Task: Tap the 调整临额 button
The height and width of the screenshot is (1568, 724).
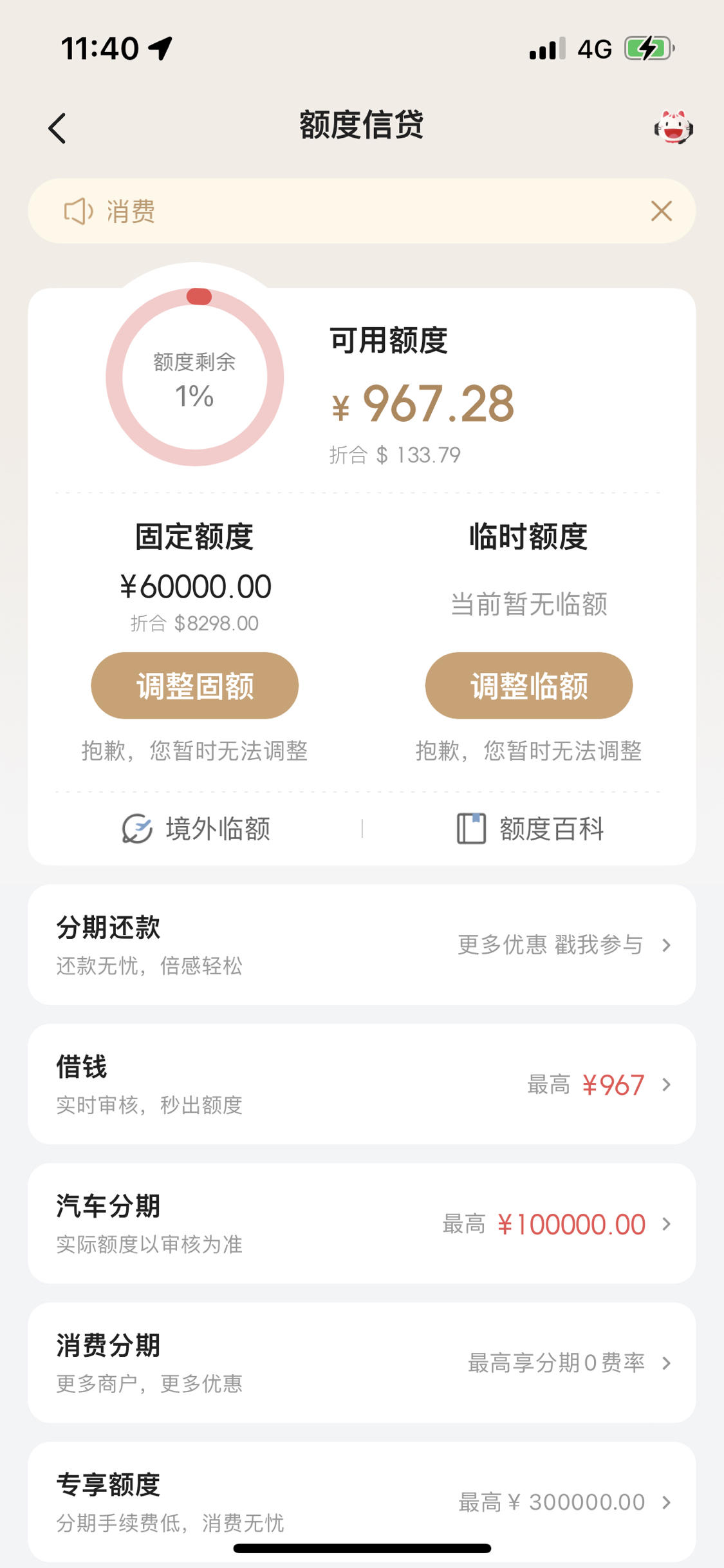Action: 529,686
